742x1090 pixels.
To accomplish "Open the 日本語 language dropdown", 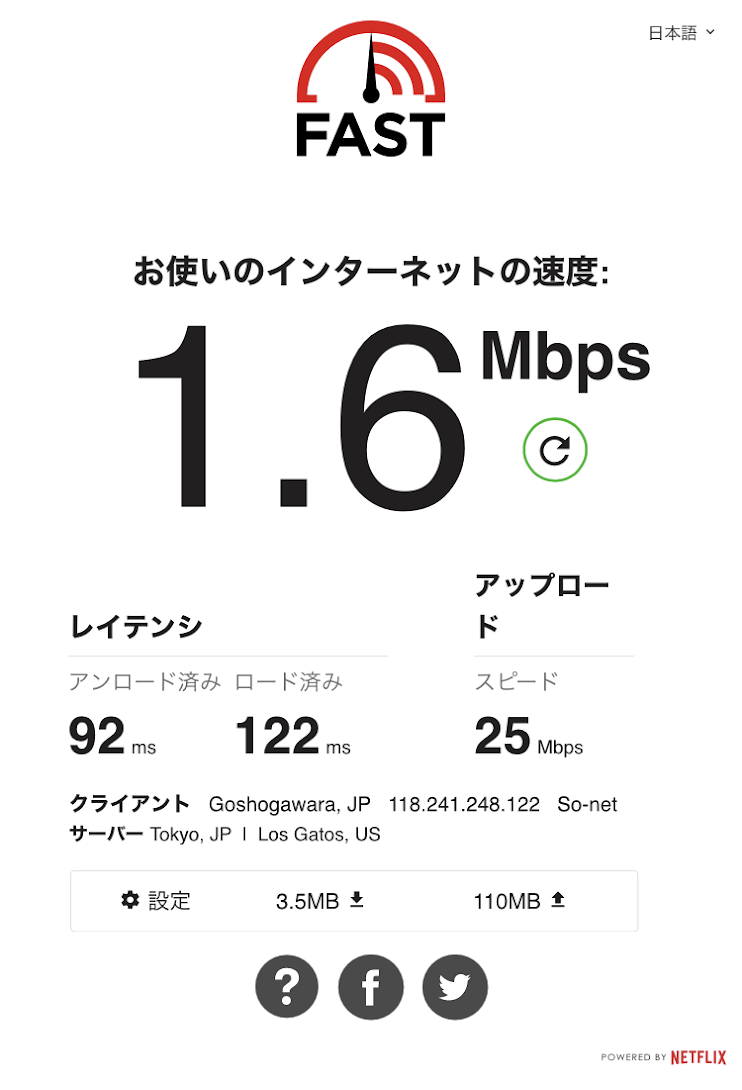I will [x=672, y=32].
